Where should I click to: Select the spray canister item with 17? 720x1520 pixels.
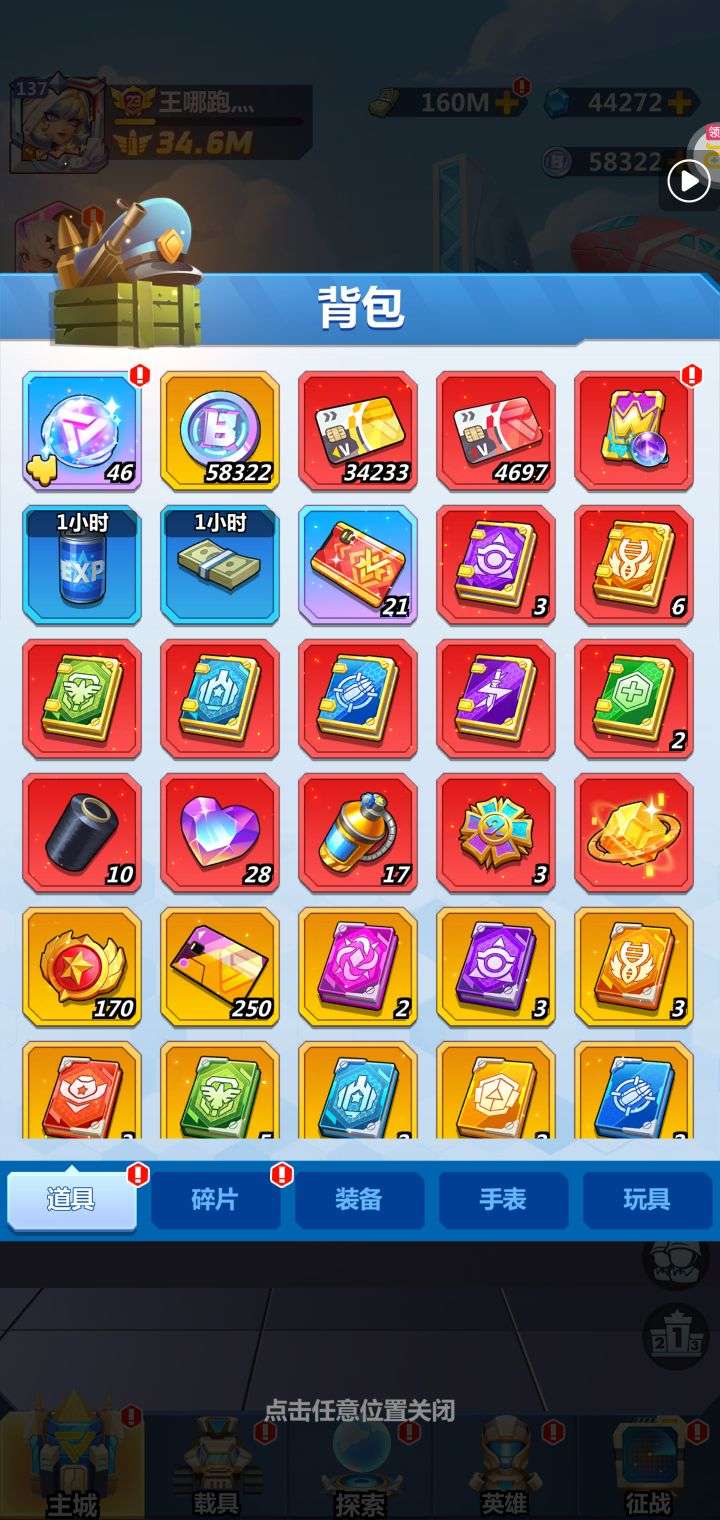pyautogui.click(x=358, y=833)
